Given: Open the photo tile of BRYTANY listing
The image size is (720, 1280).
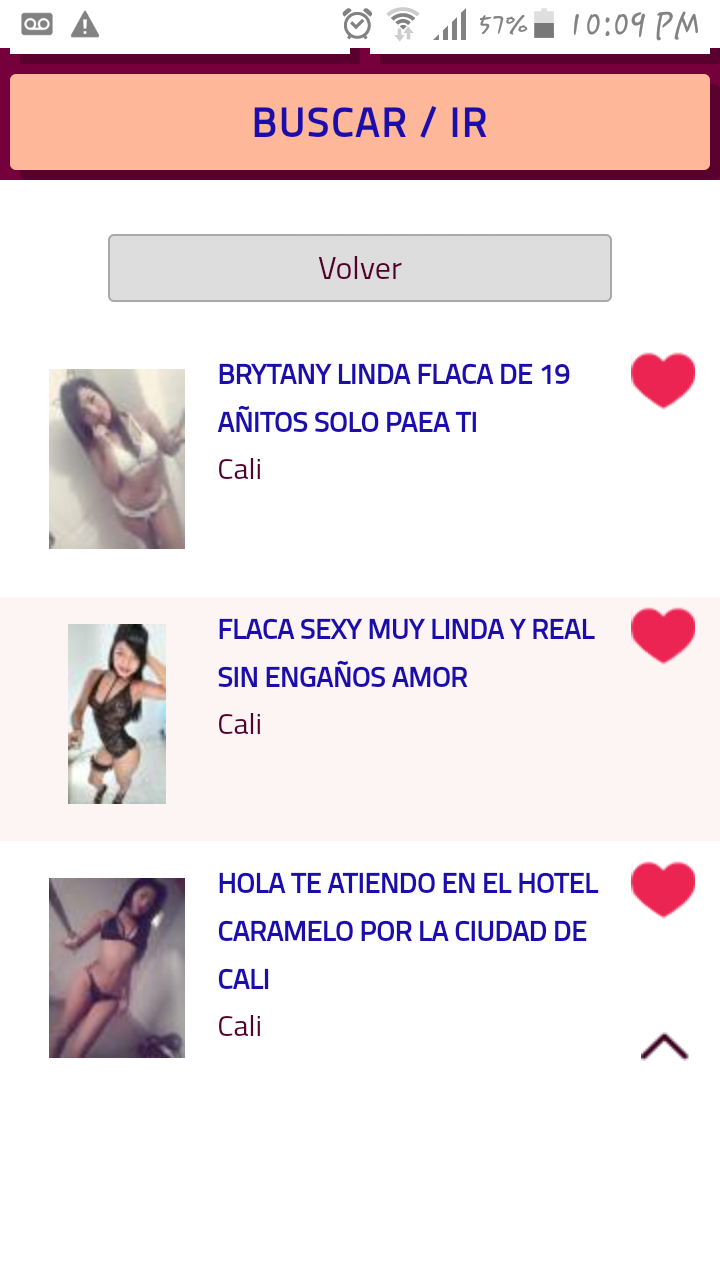Looking at the screenshot, I should (117, 459).
